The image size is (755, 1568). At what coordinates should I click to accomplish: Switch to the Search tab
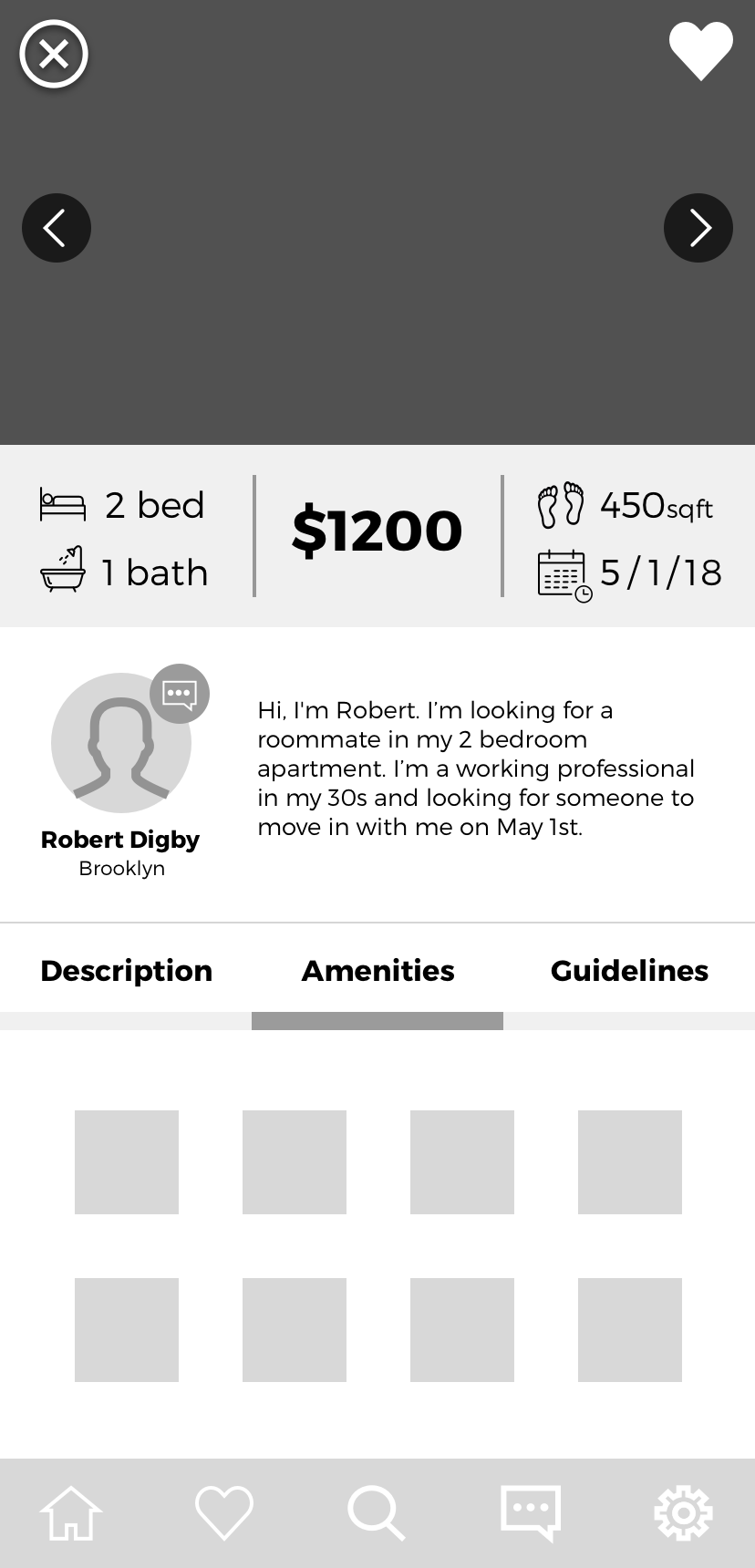pyautogui.click(x=377, y=1513)
